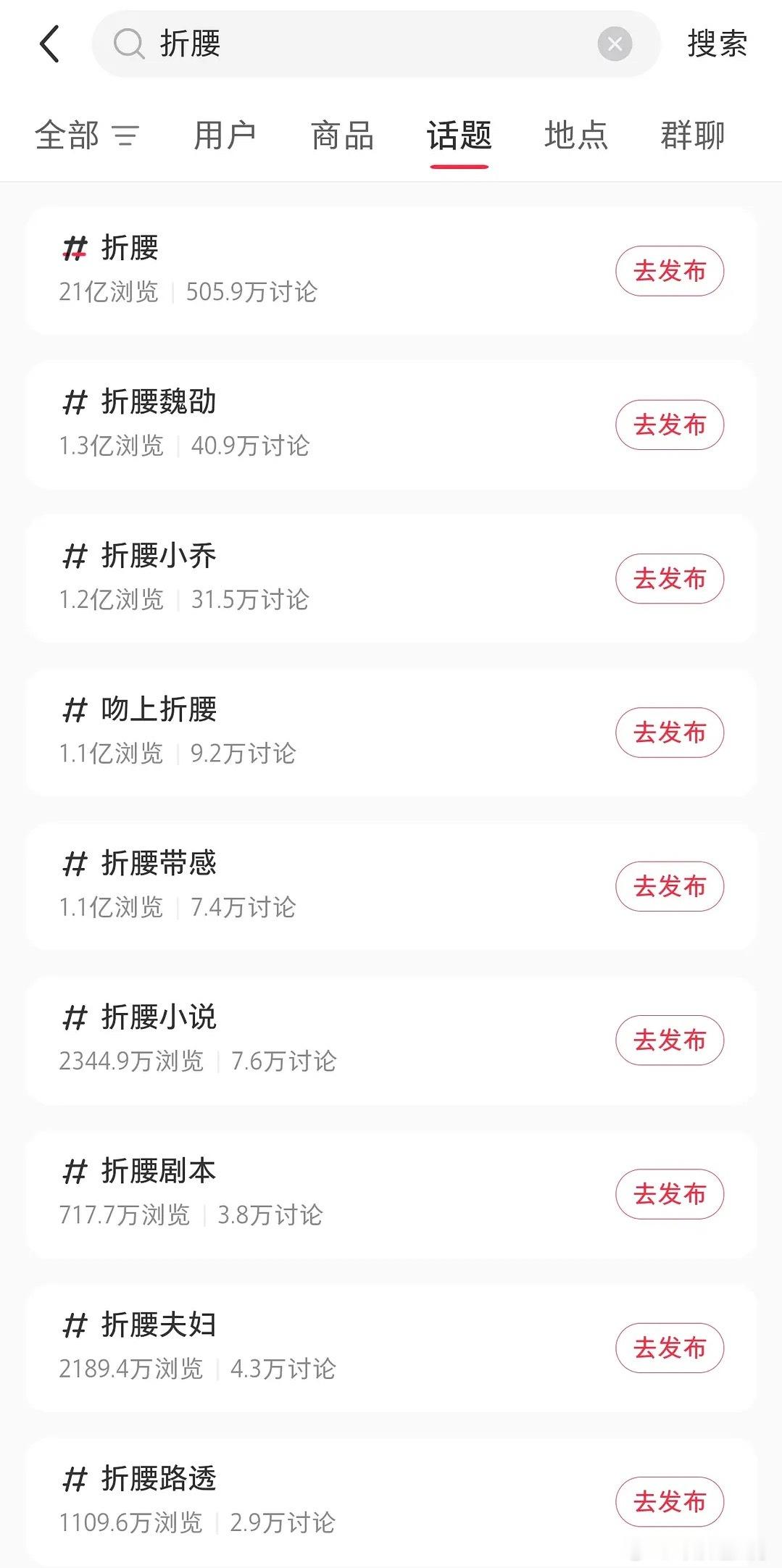Tap 去发布 for topic 折腰魏劭
Viewport: 782px width, 1568px height.
[670, 425]
